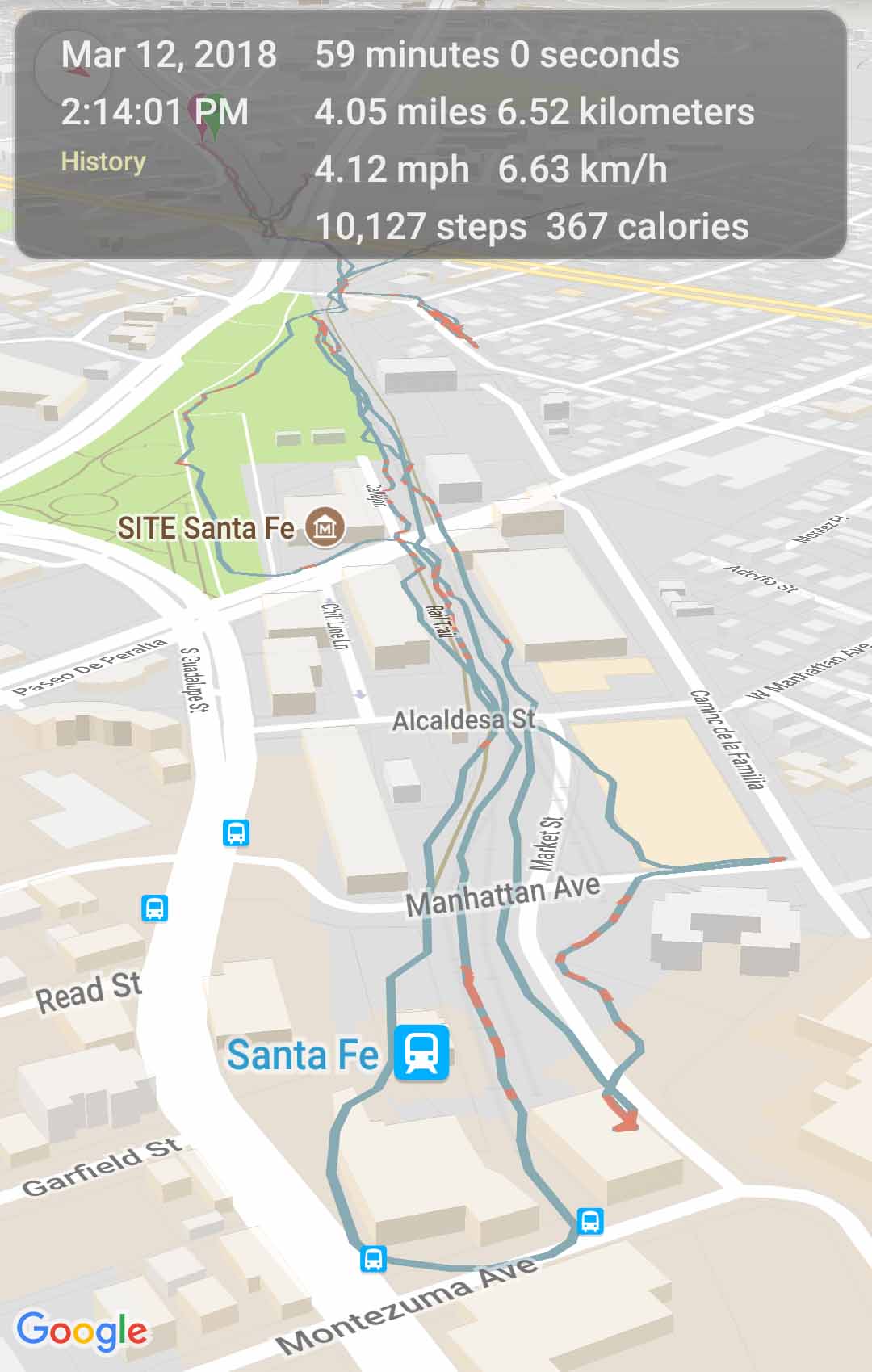Click the Rail Trail path label

point(443,620)
